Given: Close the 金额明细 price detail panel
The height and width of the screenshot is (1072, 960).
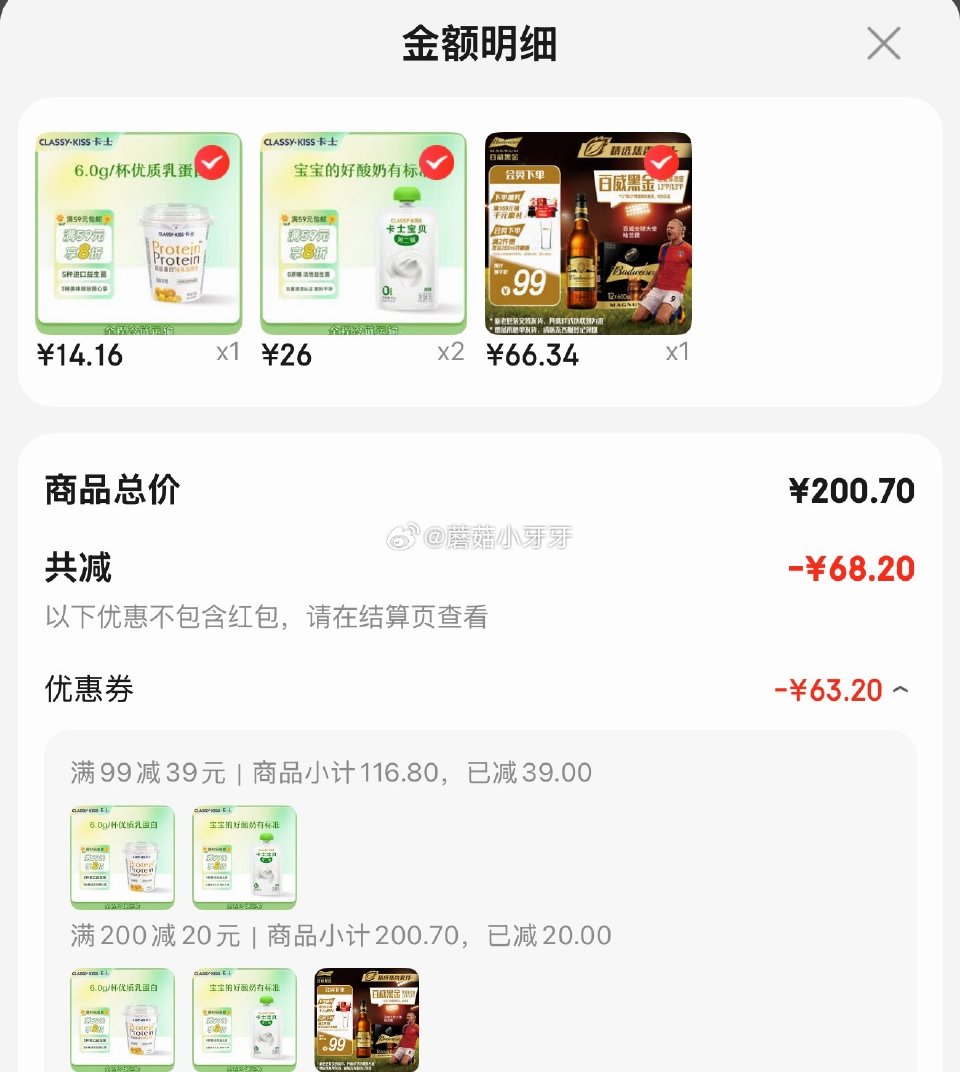Looking at the screenshot, I should coord(883,44).
